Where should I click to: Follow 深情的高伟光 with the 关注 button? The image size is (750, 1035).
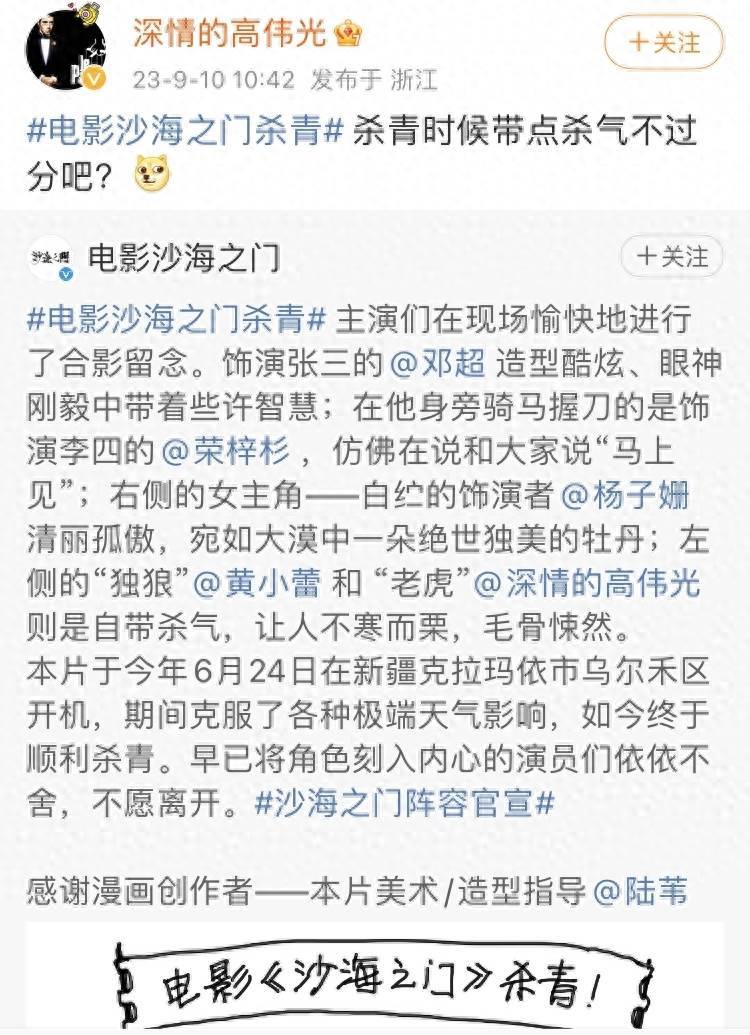coord(663,41)
